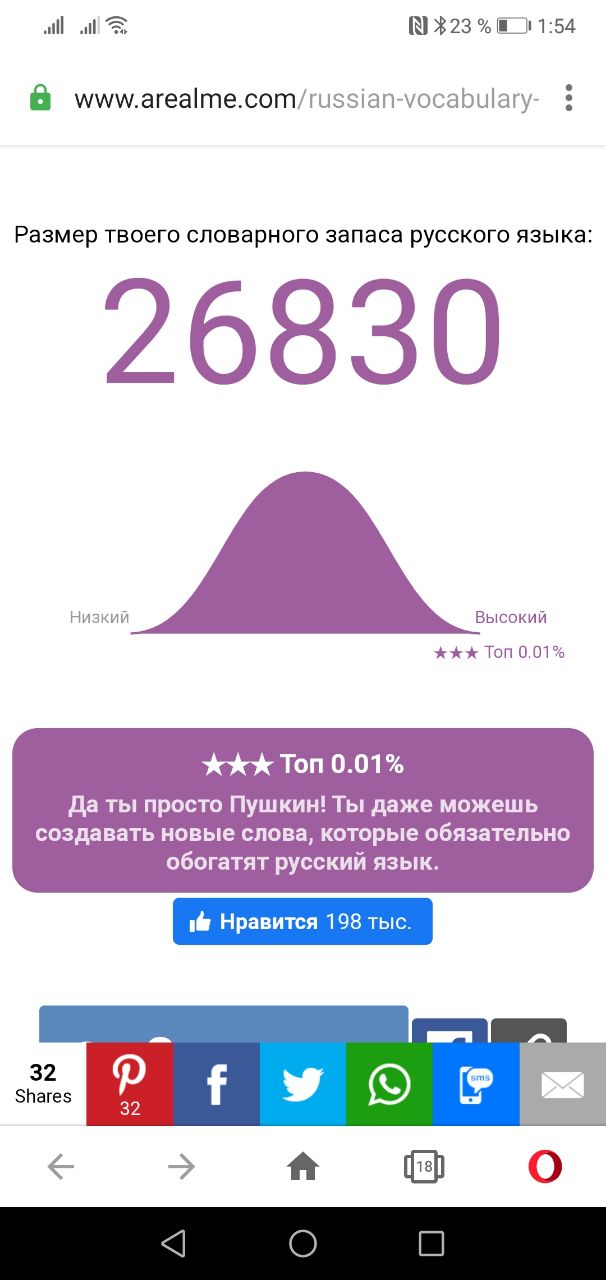Open the browser home page

[303, 1166]
